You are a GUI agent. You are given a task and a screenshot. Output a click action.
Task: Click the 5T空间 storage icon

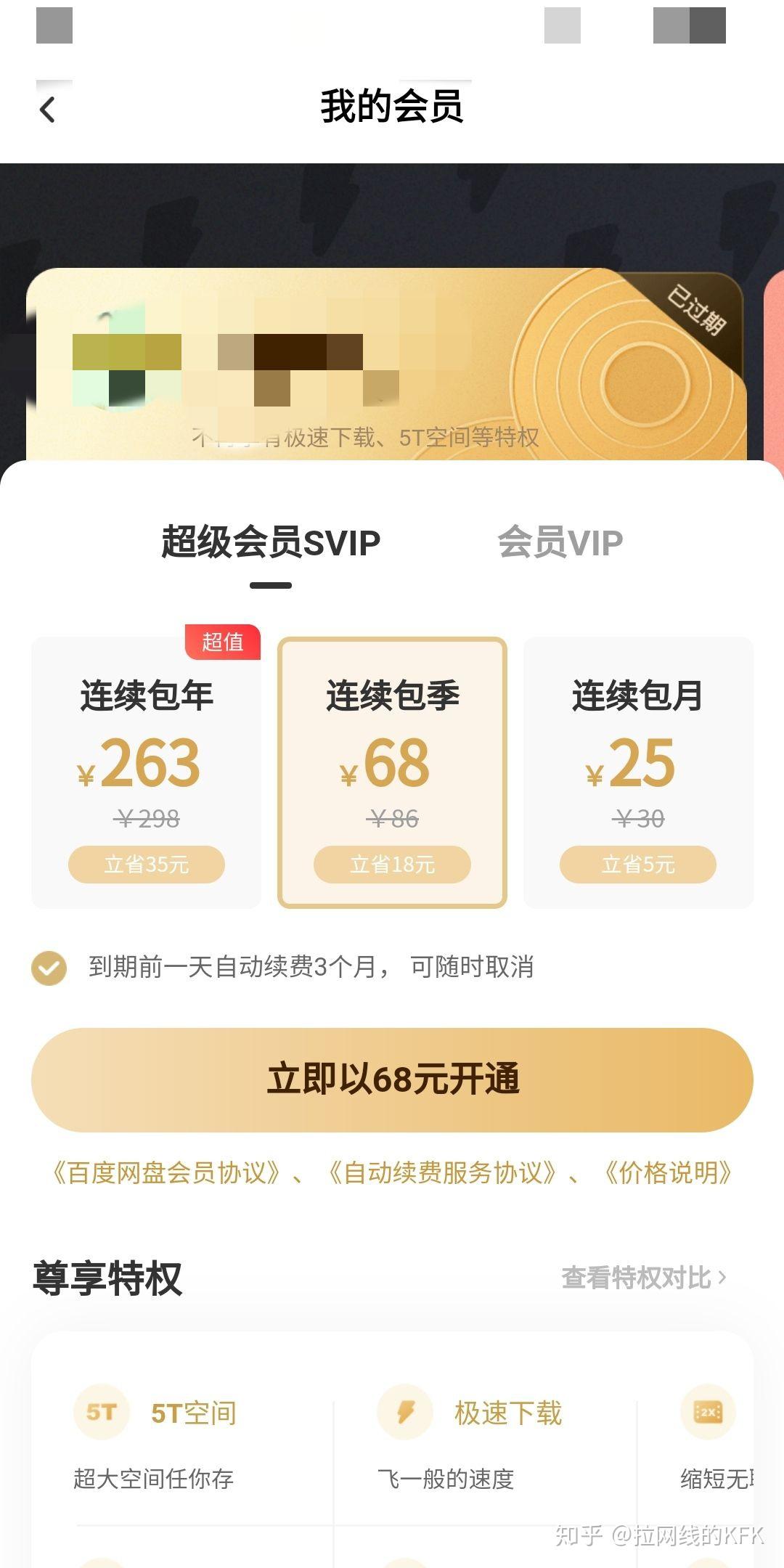[101, 1411]
